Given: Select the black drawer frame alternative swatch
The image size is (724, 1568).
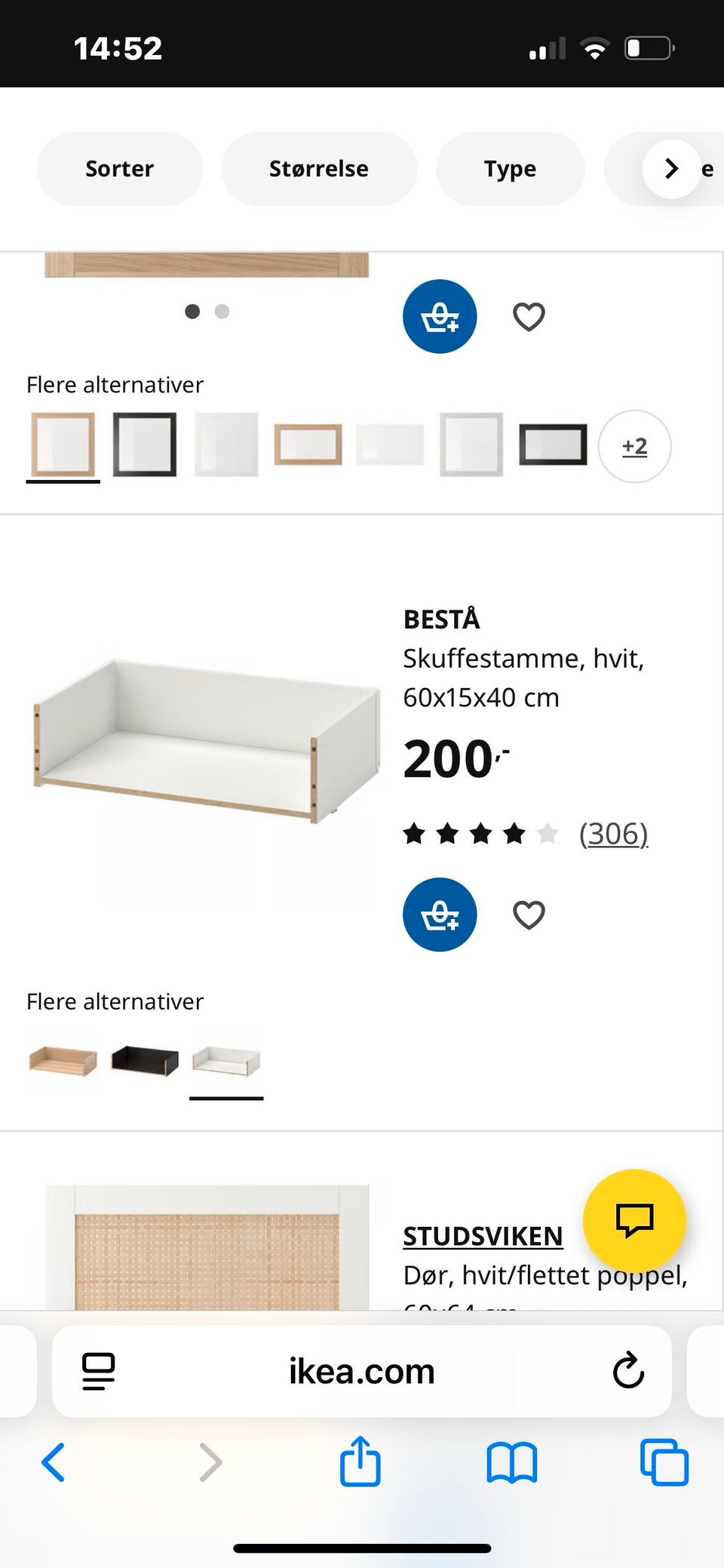Looking at the screenshot, I should click(144, 1061).
